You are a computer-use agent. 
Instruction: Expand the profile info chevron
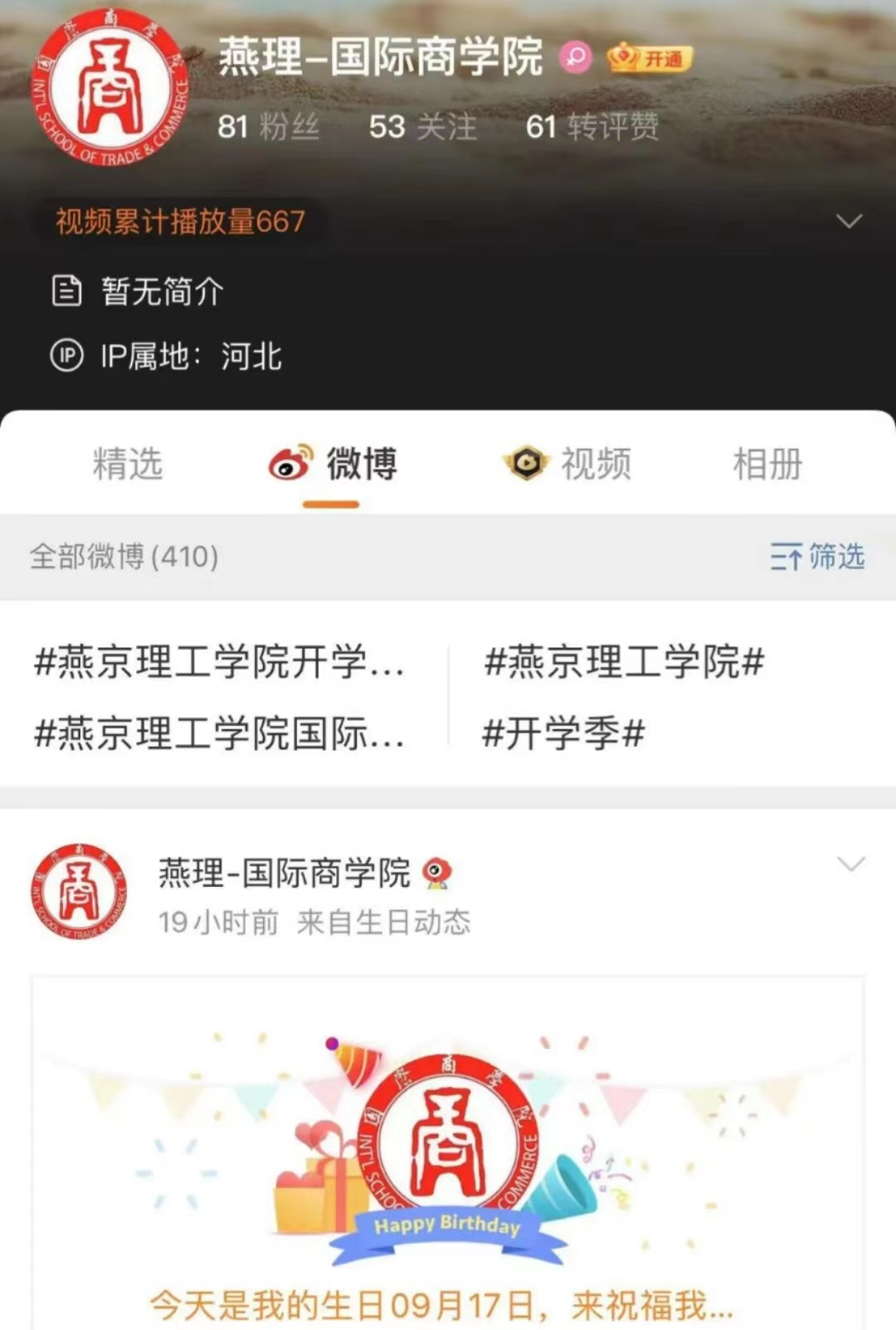(849, 222)
